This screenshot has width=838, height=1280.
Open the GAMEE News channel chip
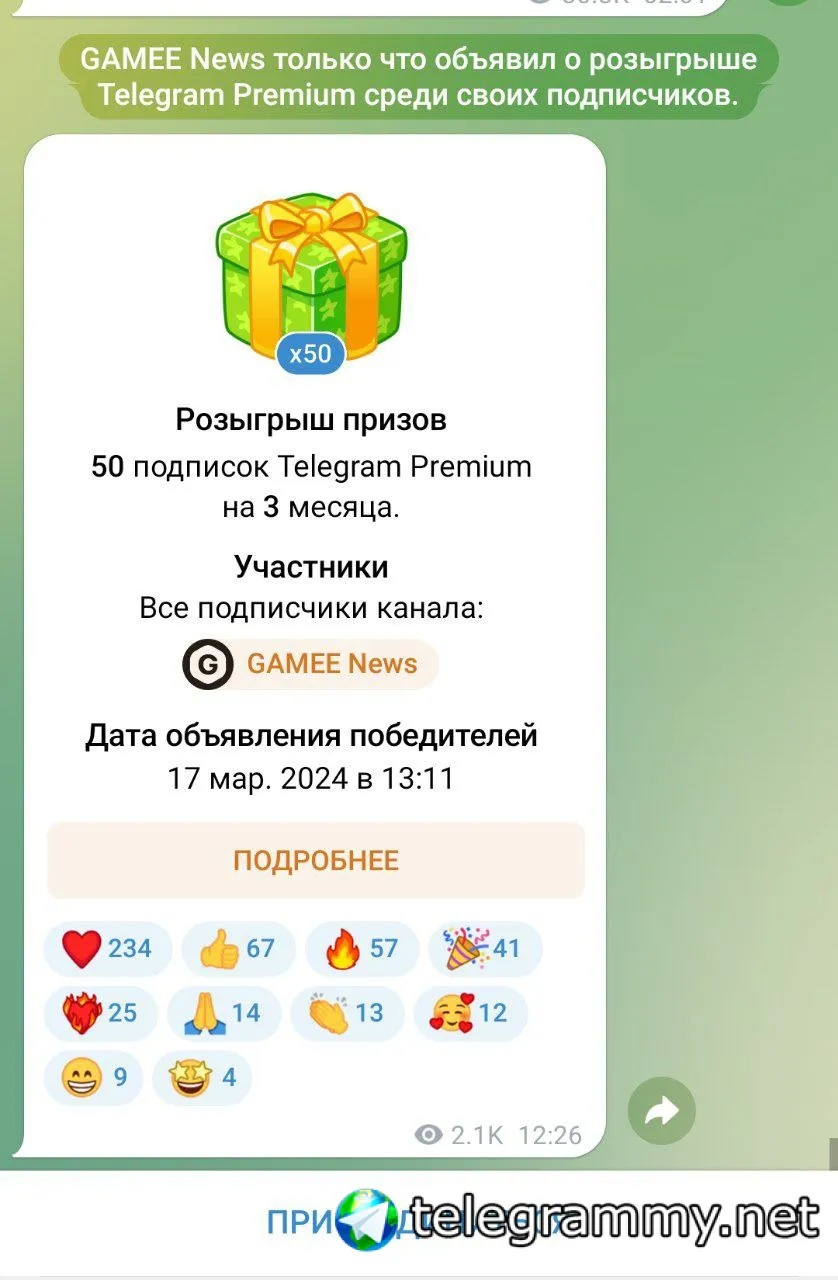pos(310,664)
